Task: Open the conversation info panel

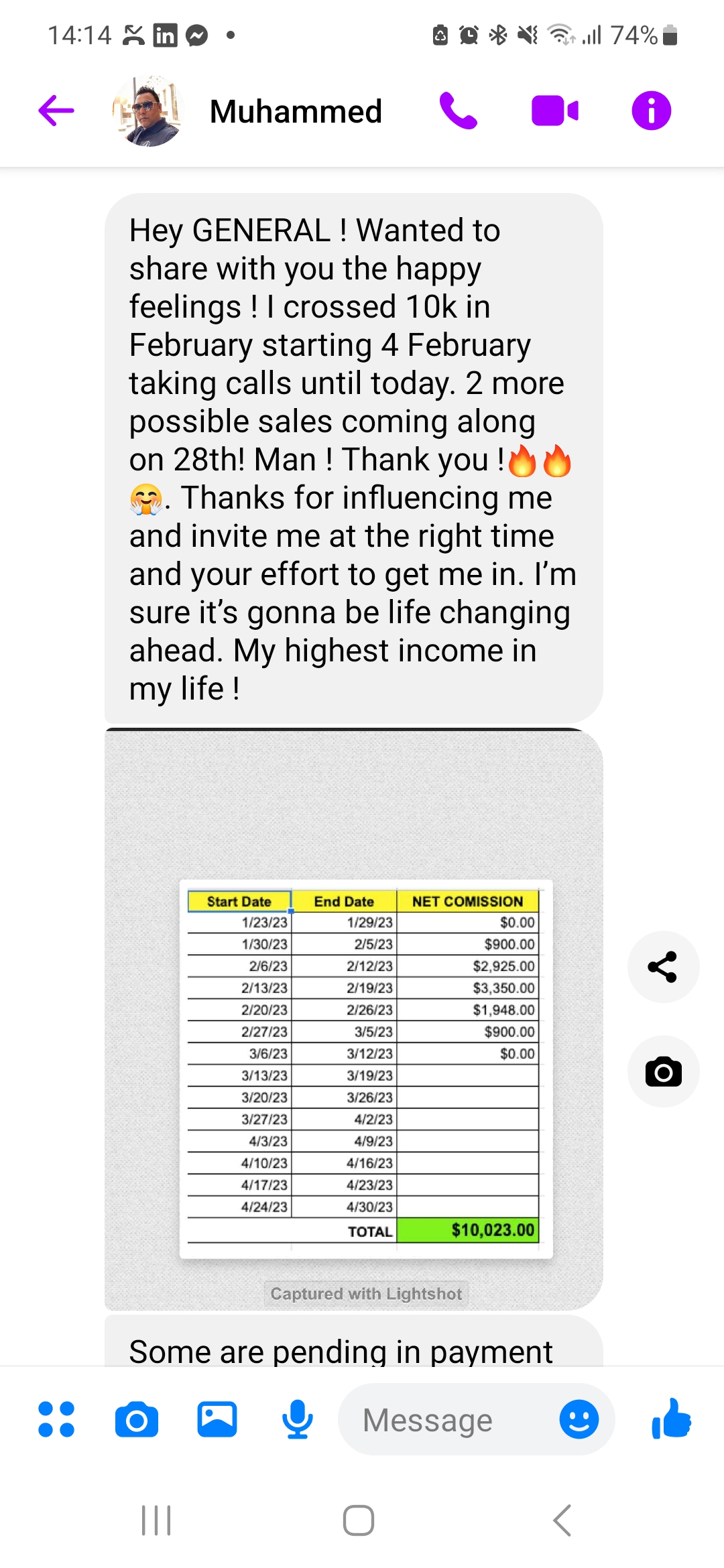Action: pyautogui.click(x=650, y=111)
